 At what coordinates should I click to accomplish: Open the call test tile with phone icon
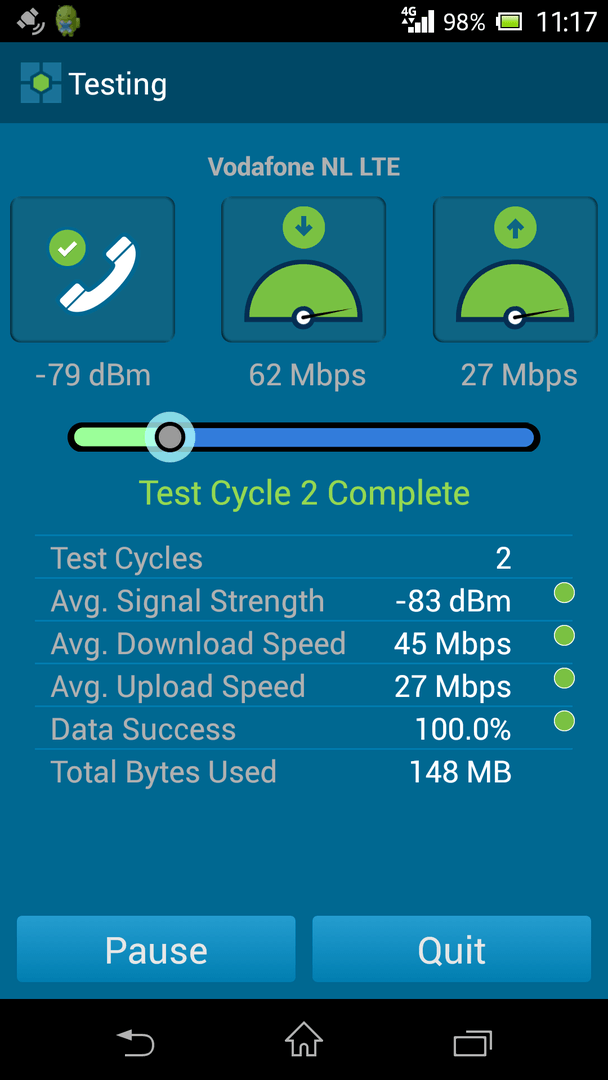coord(93,269)
